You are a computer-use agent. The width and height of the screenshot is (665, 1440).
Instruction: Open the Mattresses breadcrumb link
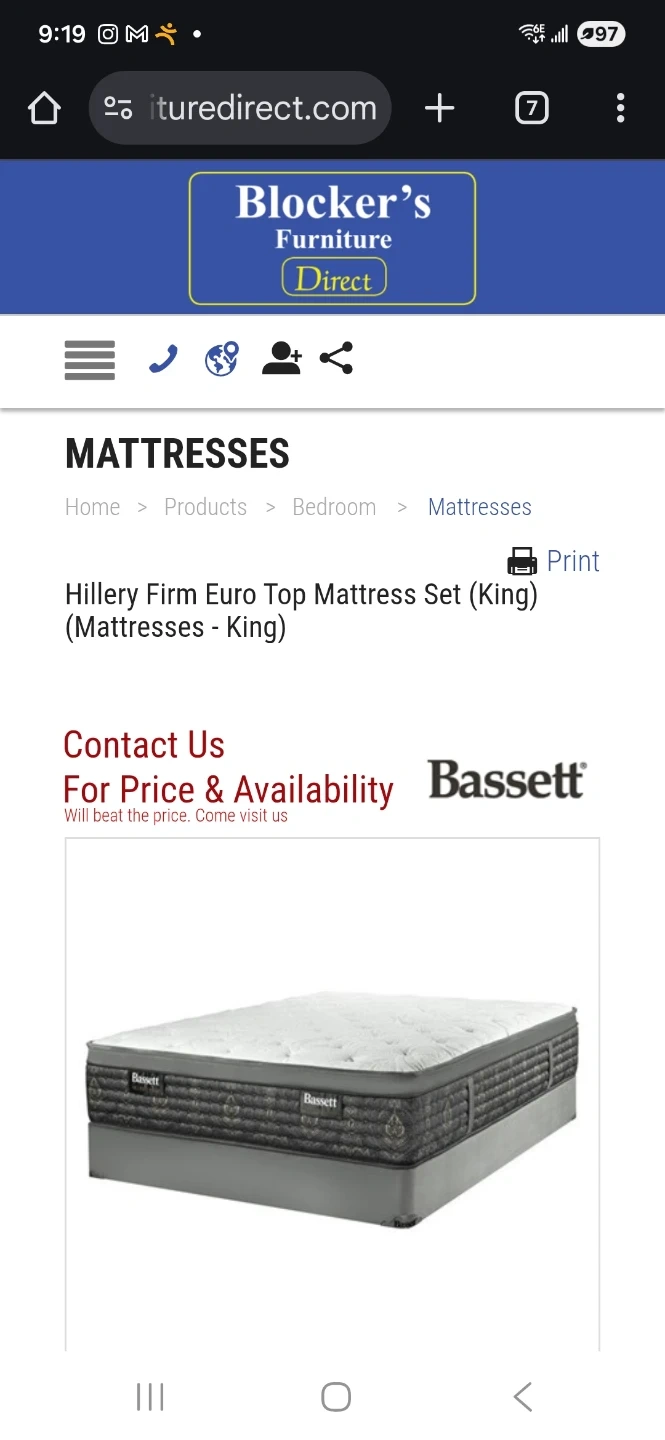coord(480,507)
